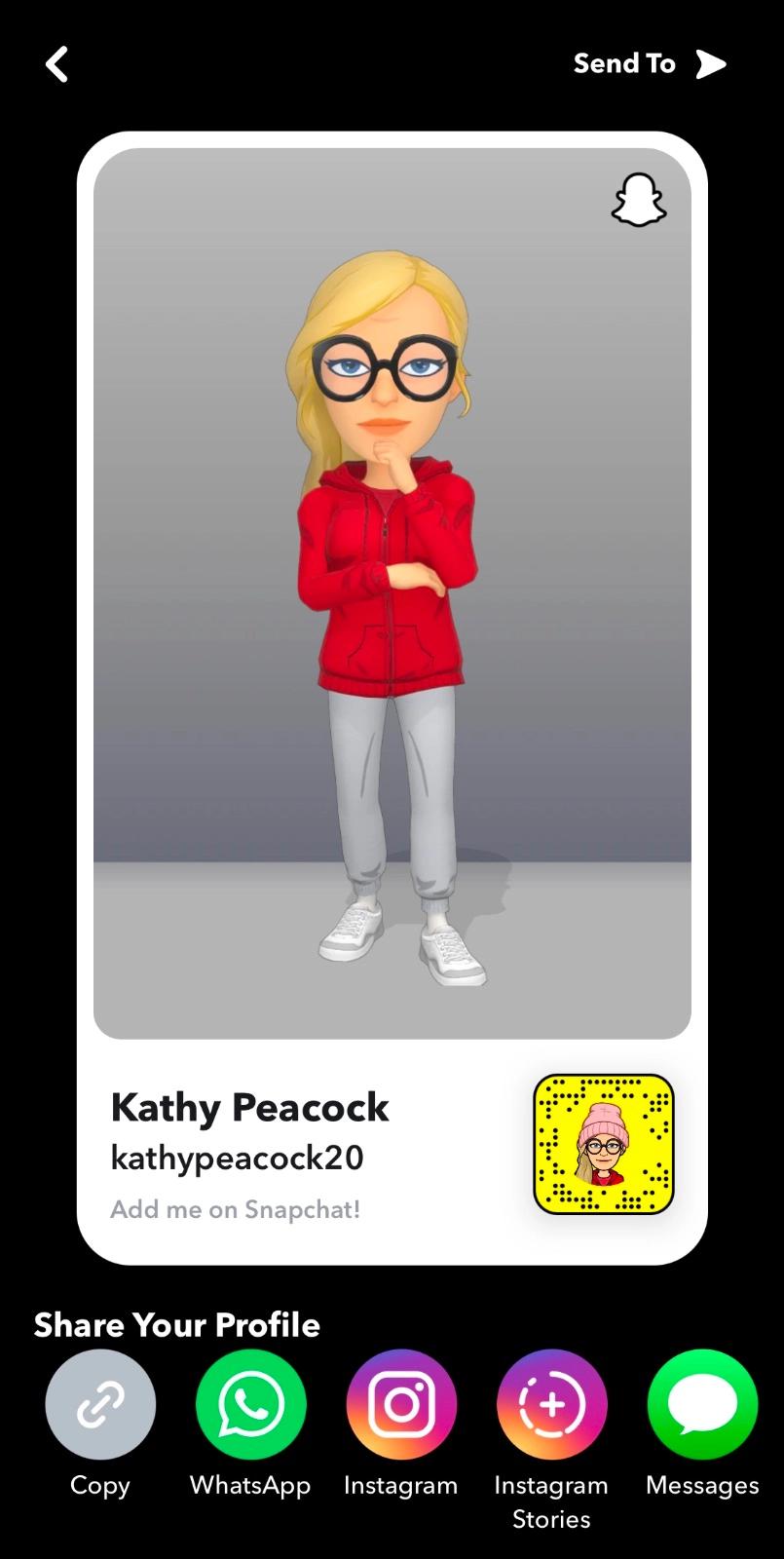The height and width of the screenshot is (1559, 784).
Task: Copy the profile link
Action: pos(100,1404)
